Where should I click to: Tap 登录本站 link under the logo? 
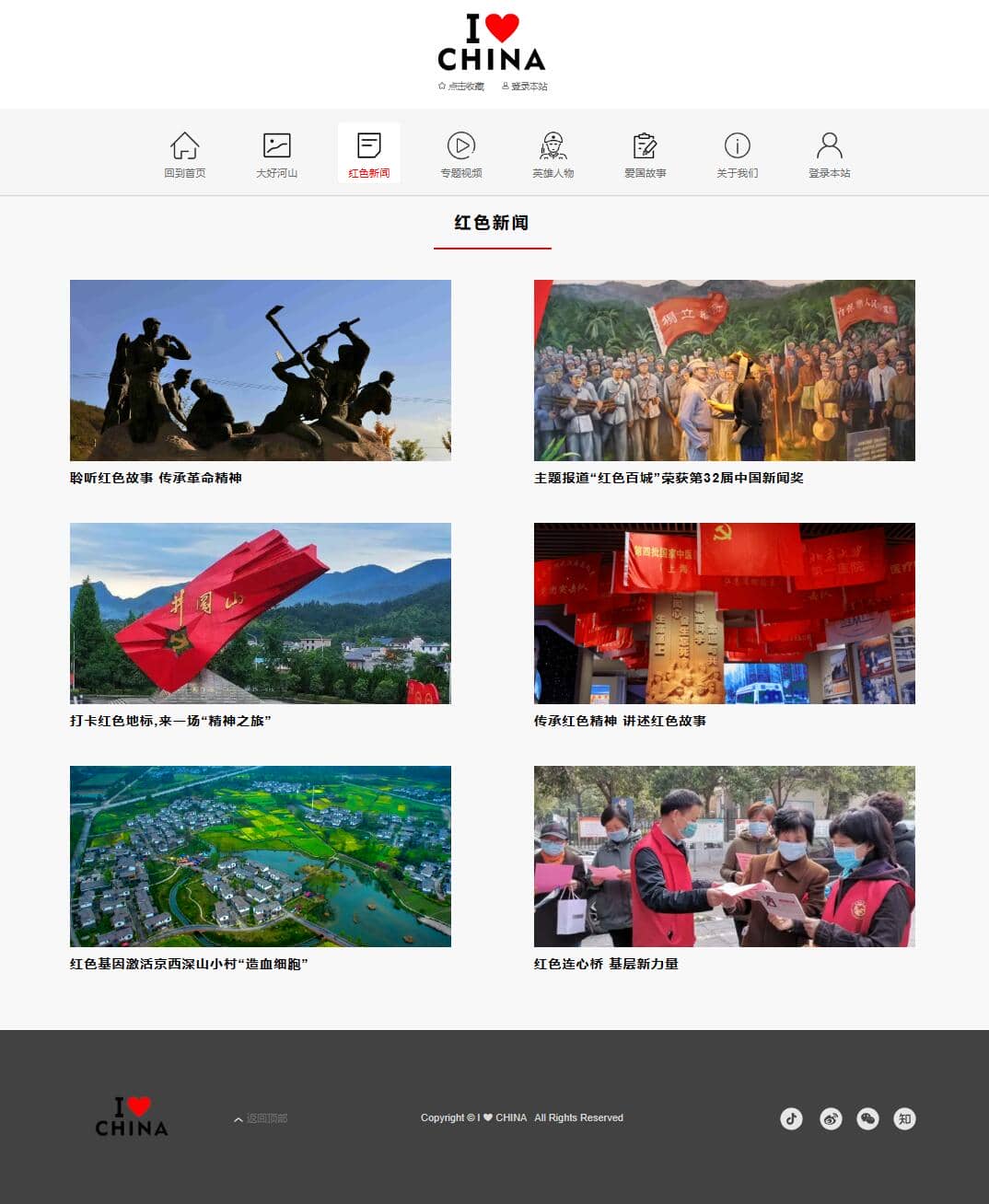525,87
